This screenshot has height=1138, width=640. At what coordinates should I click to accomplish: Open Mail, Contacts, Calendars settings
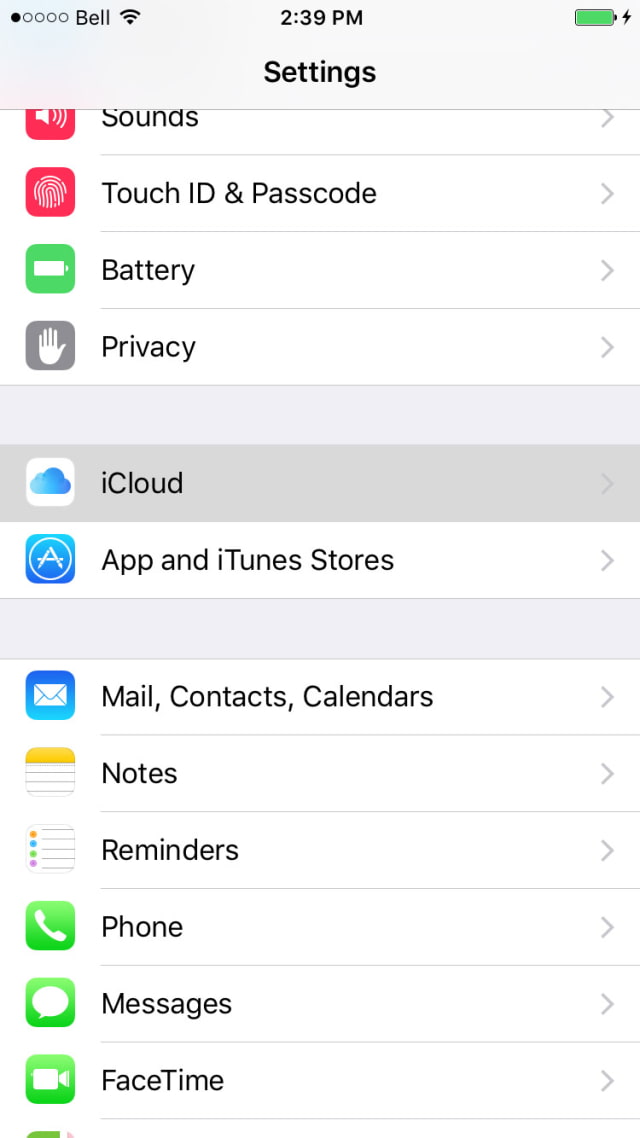pos(320,696)
